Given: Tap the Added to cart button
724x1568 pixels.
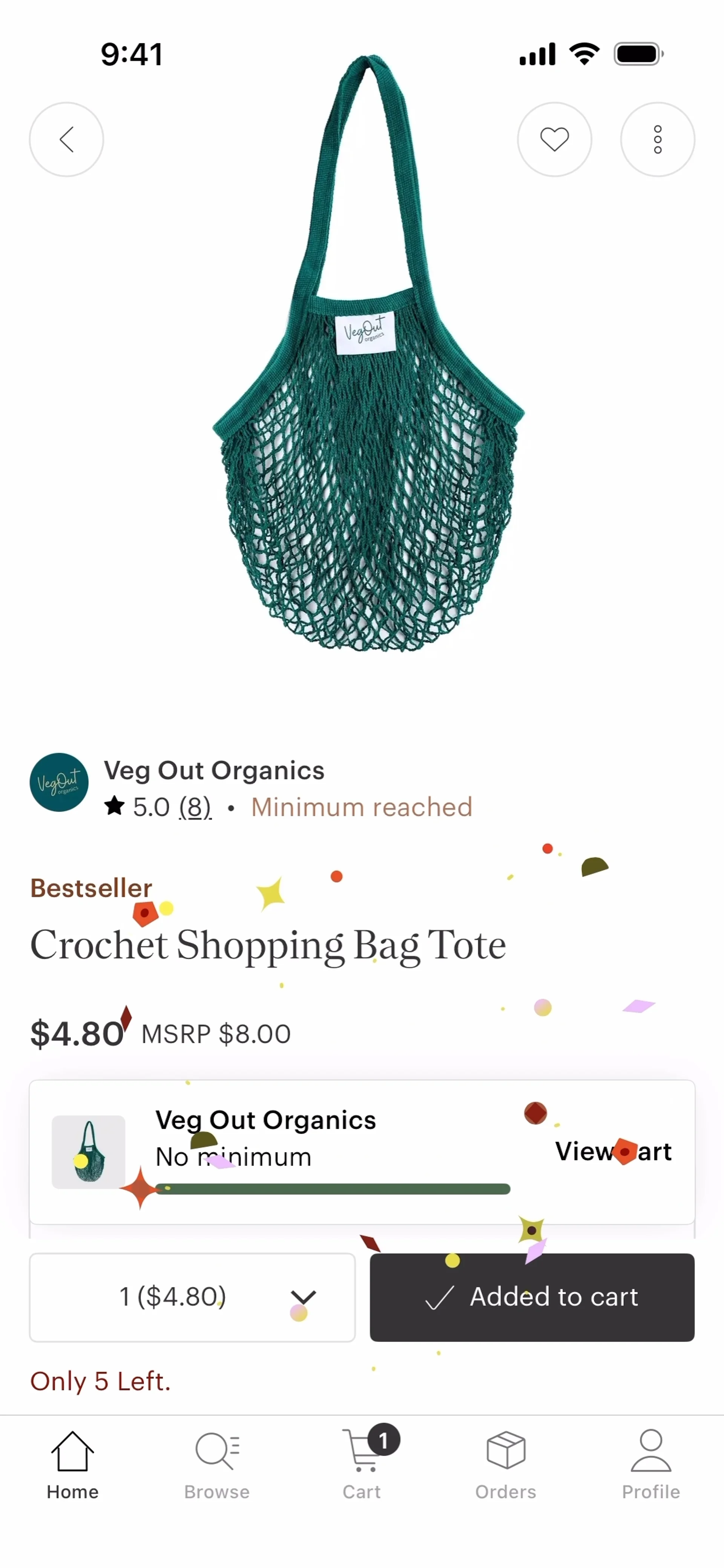Looking at the screenshot, I should click(532, 1297).
